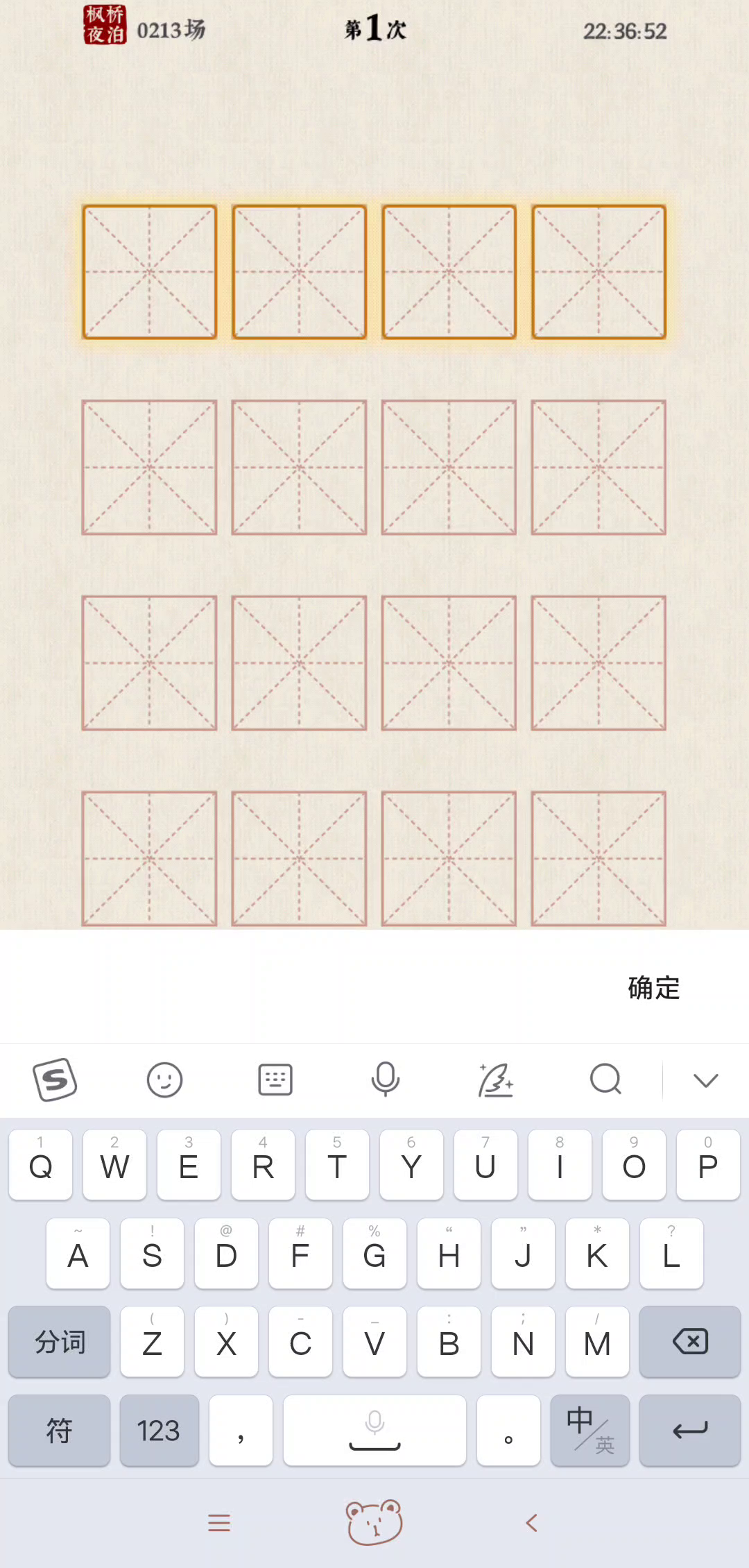This screenshot has height=1568, width=749.
Task: Hit the backspace key
Action: 690,1342
